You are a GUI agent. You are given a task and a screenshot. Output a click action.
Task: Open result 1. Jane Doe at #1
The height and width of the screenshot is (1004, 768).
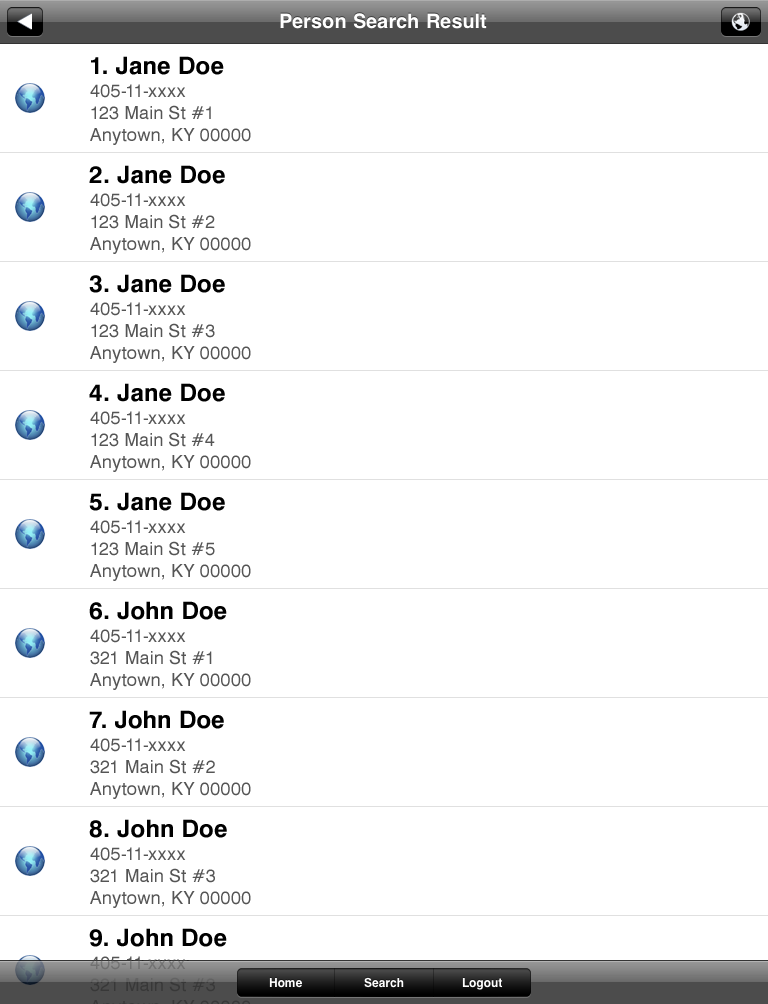[384, 99]
